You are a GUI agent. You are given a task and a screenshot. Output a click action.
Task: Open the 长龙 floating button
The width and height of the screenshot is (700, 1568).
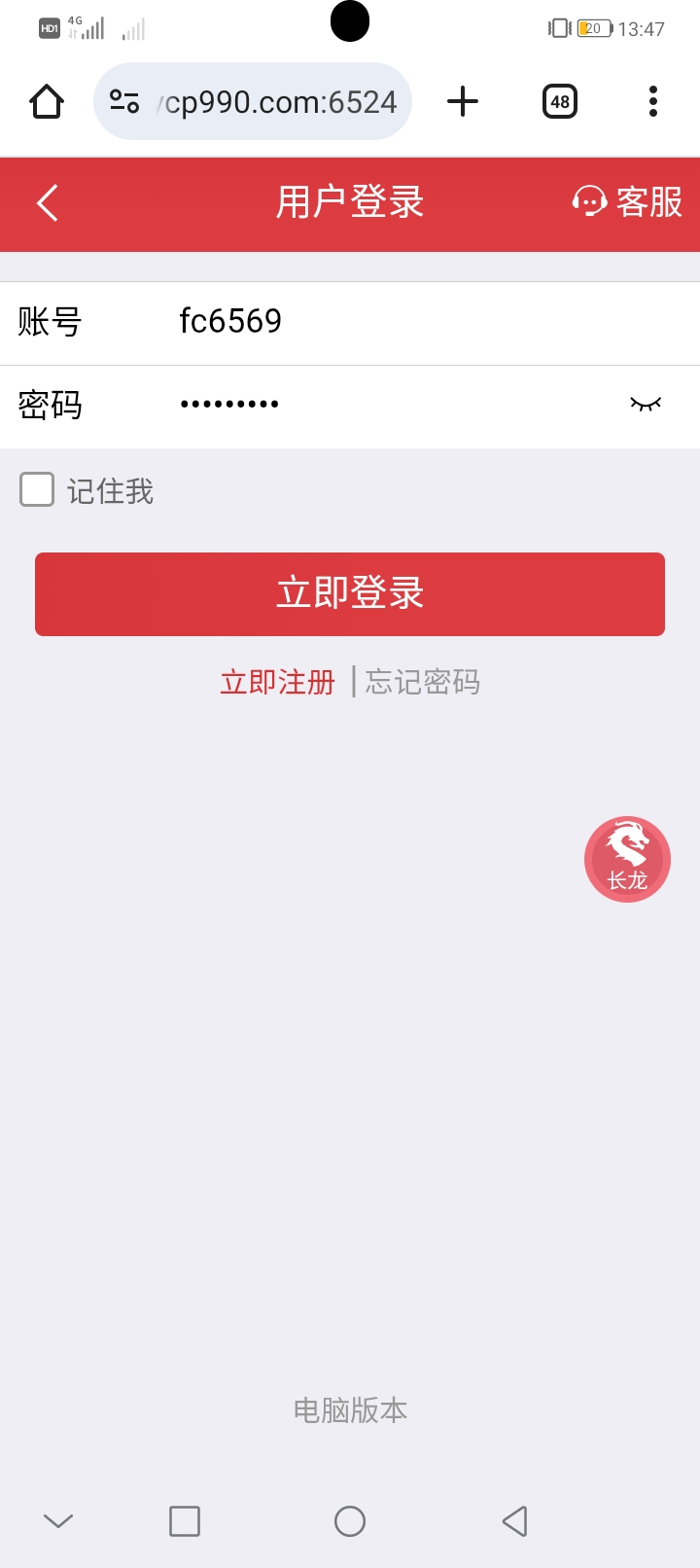[x=627, y=859]
